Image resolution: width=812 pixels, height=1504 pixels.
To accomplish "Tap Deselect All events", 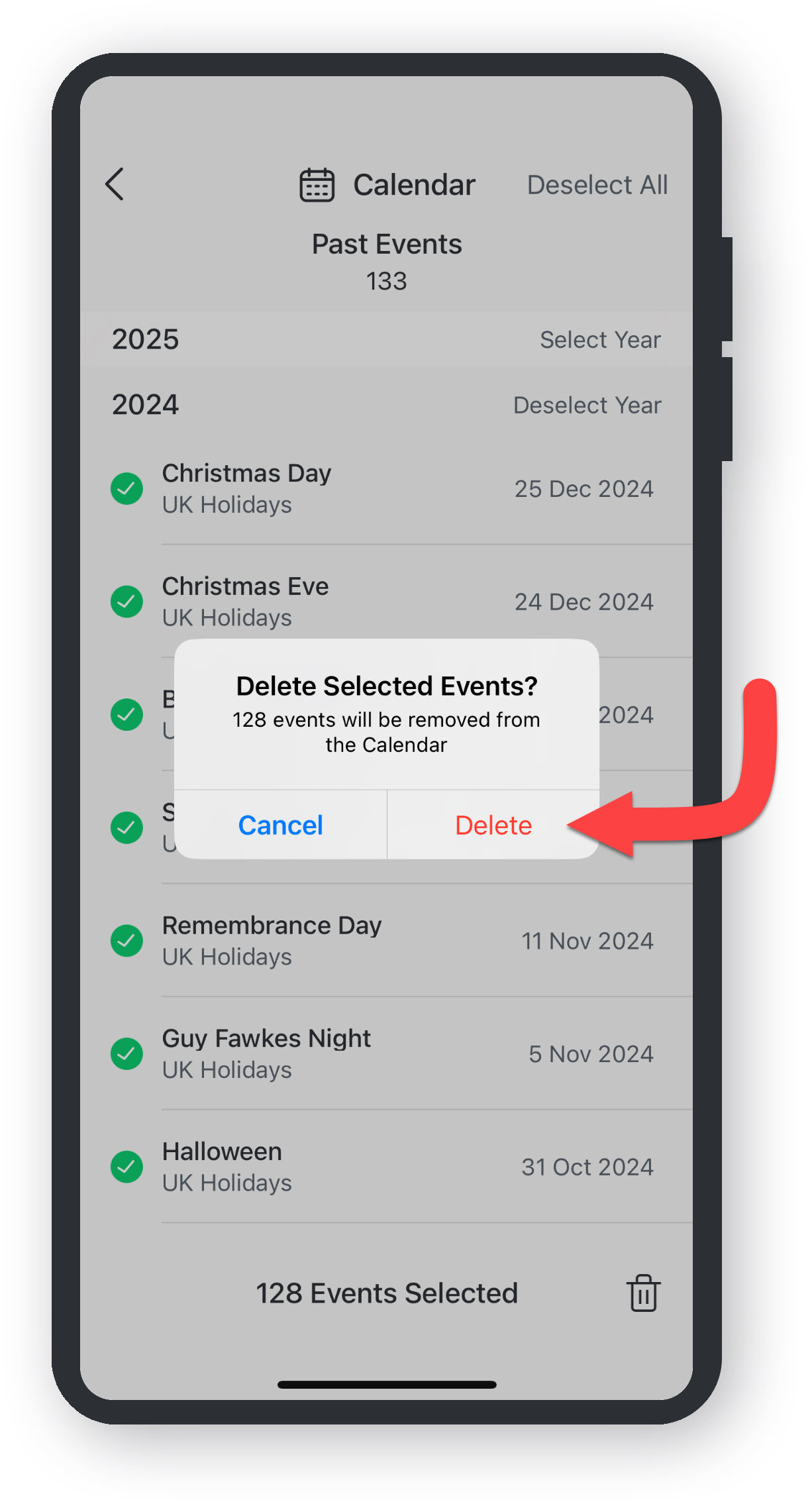I will coord(597,185).
